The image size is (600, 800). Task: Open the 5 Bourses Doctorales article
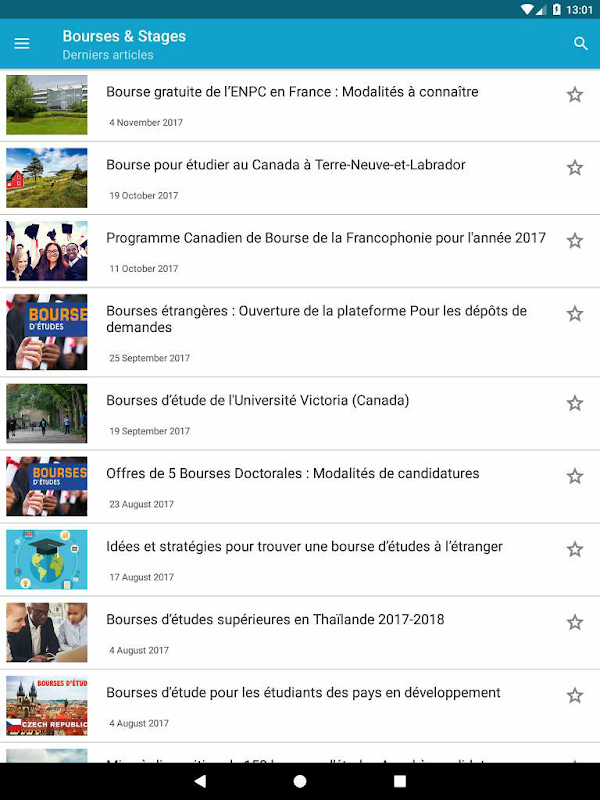point(293,474)
